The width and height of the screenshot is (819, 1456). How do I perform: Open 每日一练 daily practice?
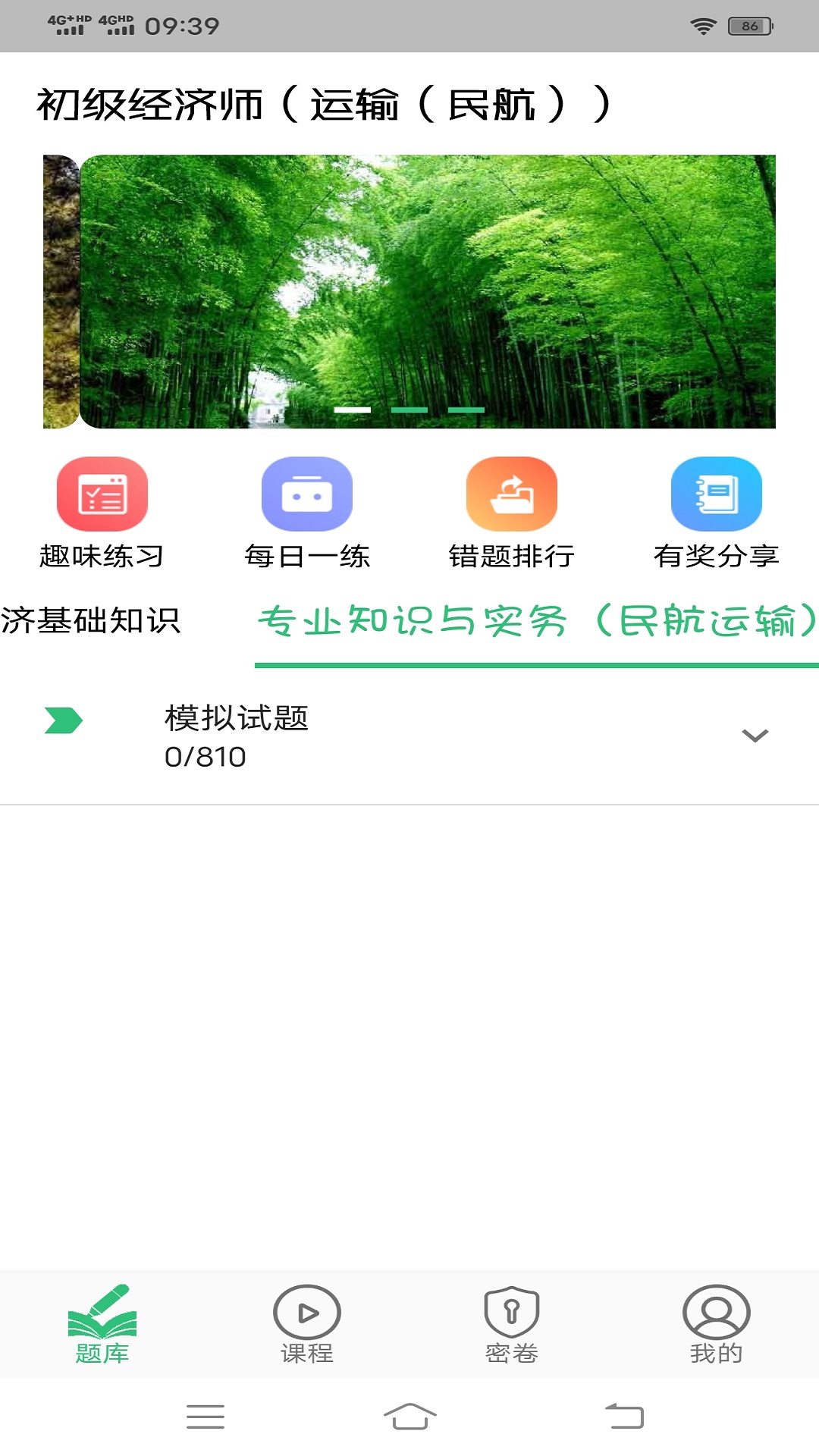(306, 513)
